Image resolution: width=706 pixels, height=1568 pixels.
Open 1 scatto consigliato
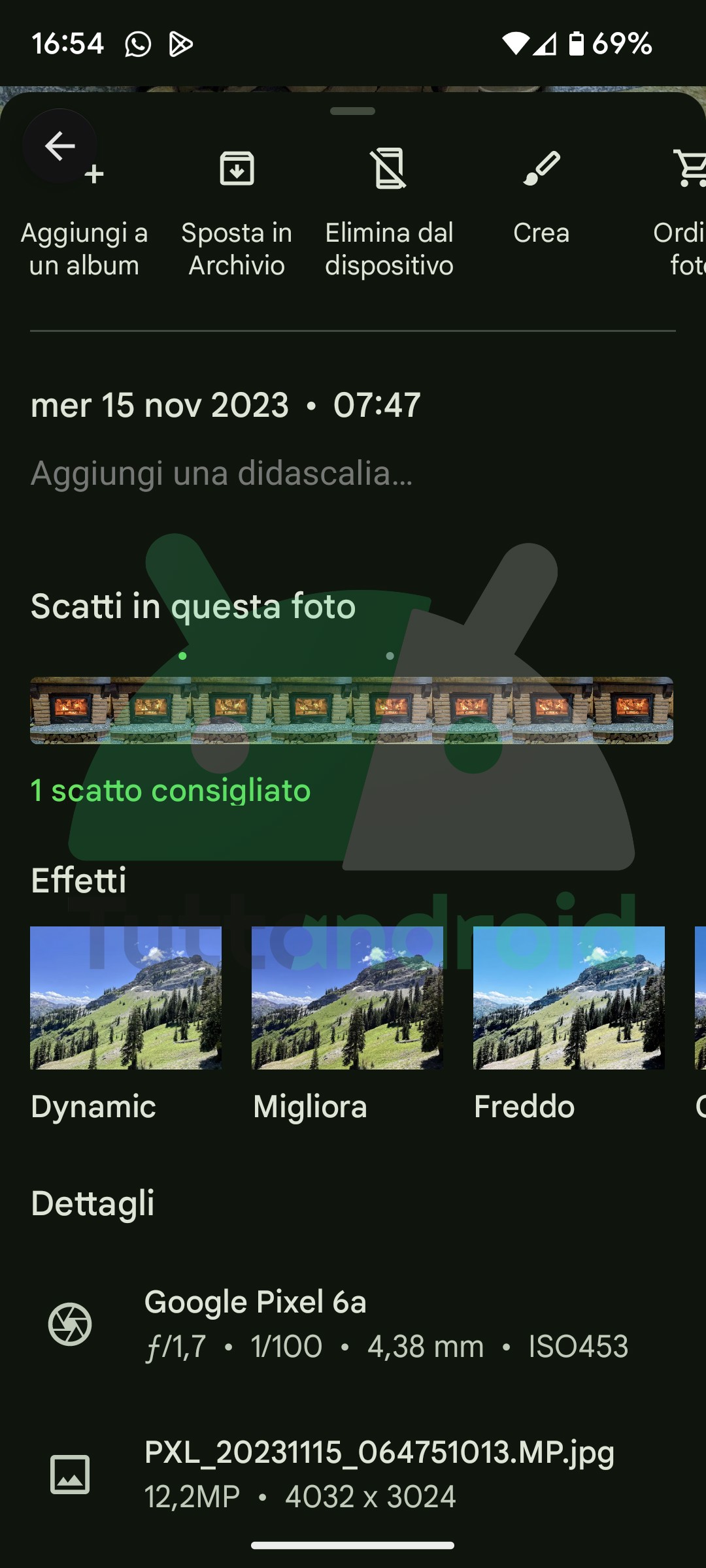(x=171, y=791)
